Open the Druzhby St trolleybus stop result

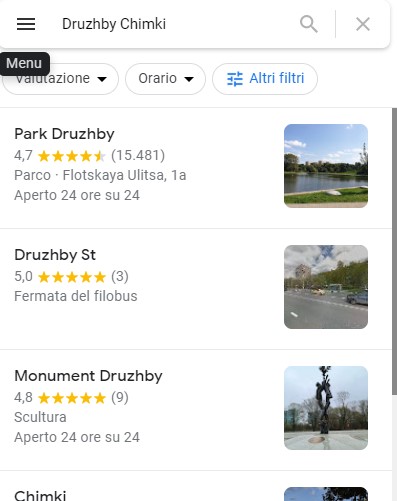(196, 289)
